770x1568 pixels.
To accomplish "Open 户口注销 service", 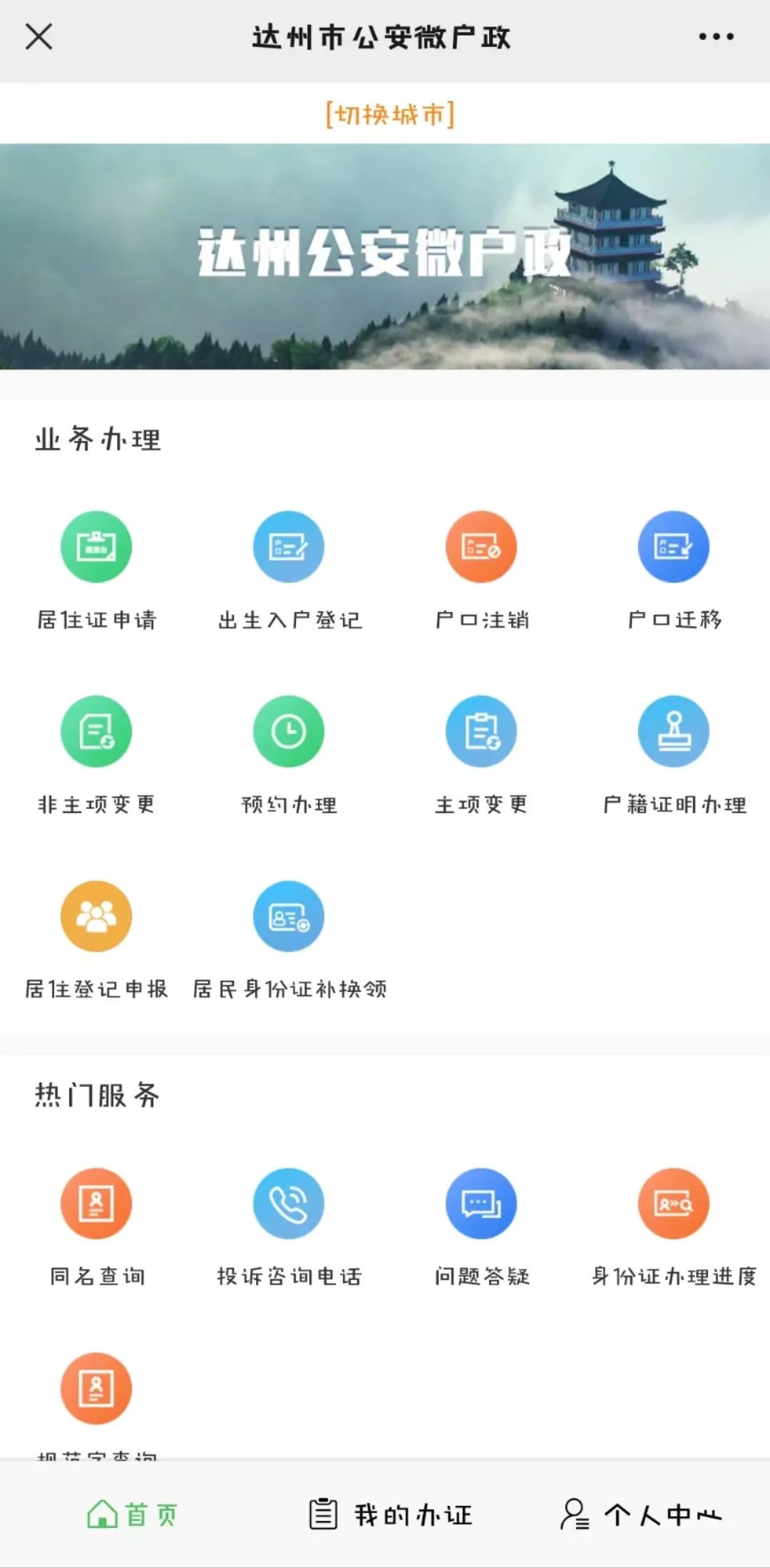I will point(481,546).
